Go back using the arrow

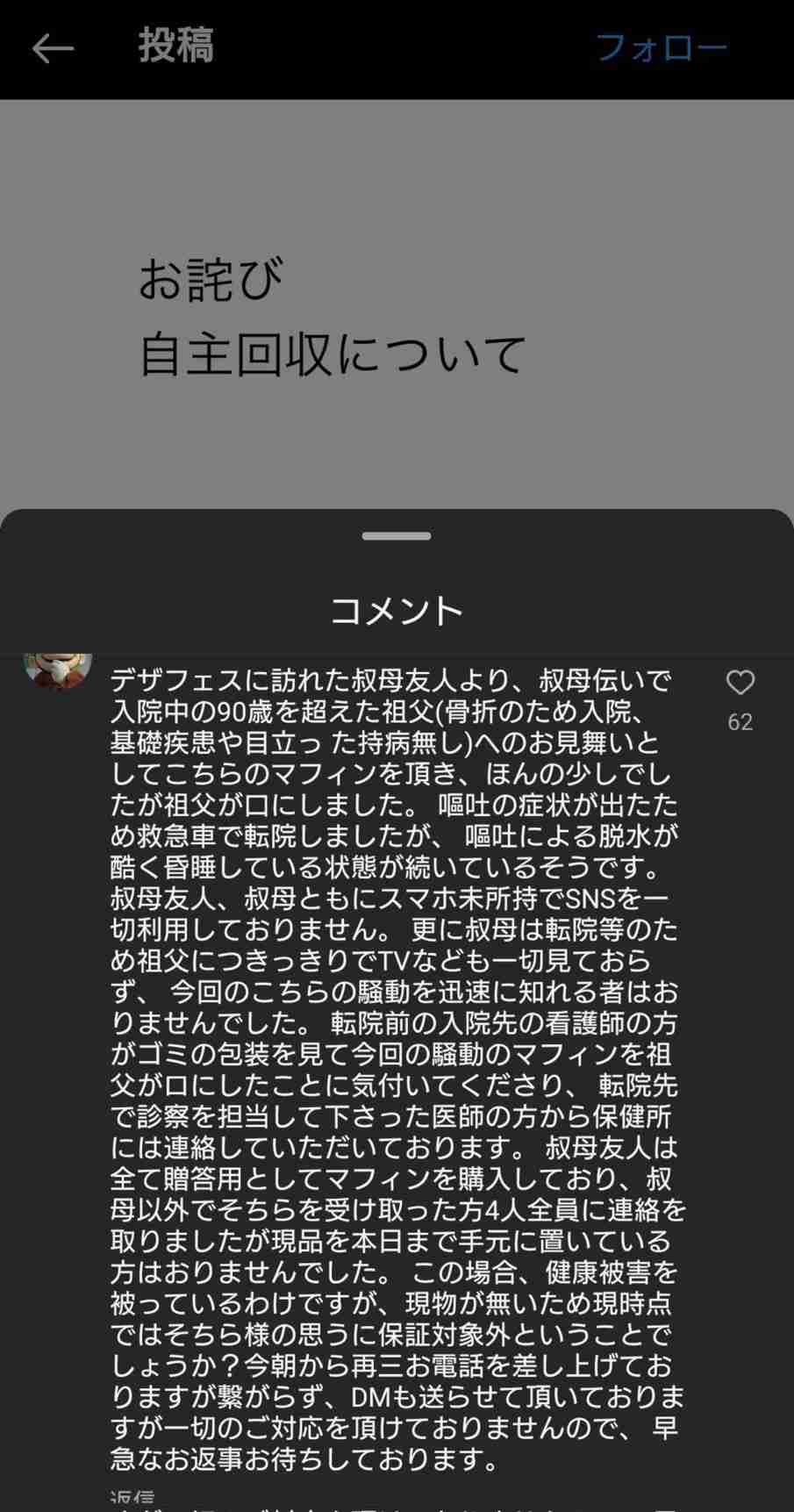click(53, 49)
